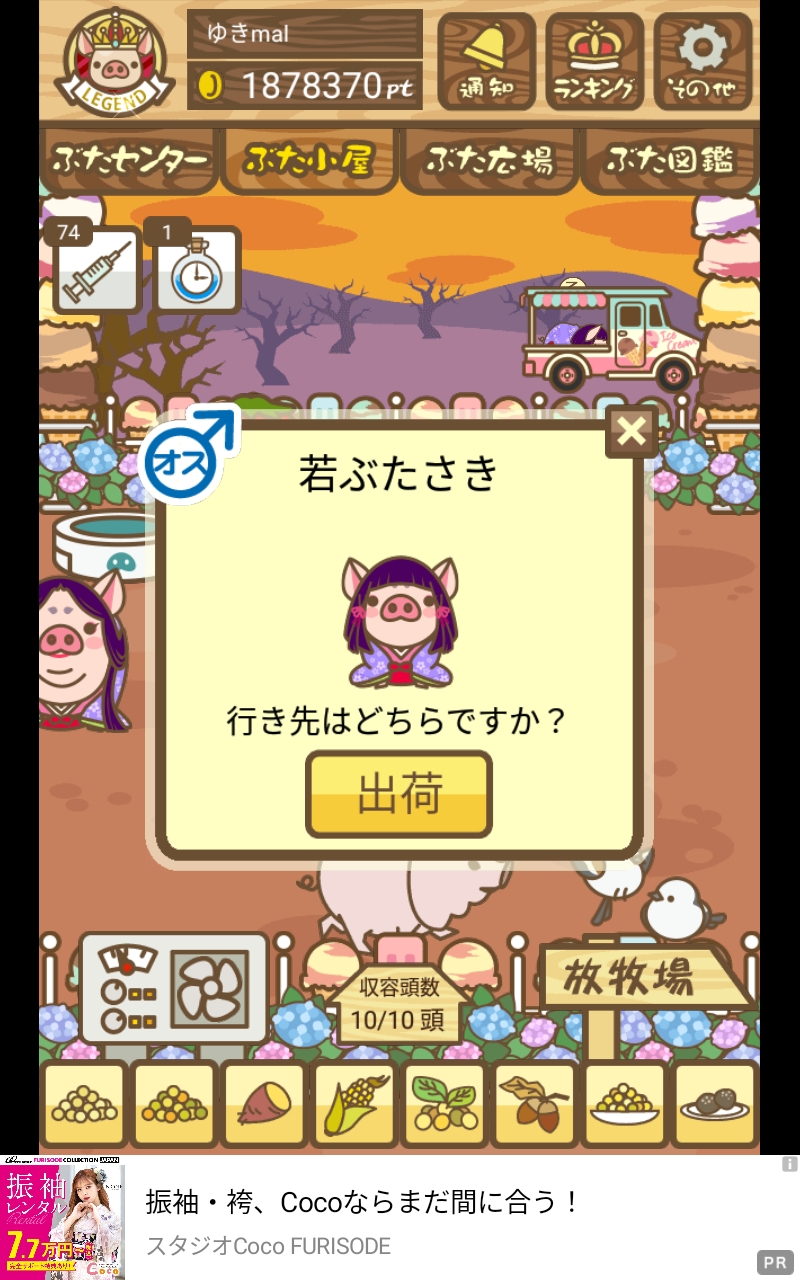Image resolution: width=800 pixels, height=1280 pixels.
Task: Close the 若ぶたさき dialog
Action: [631, 431]
